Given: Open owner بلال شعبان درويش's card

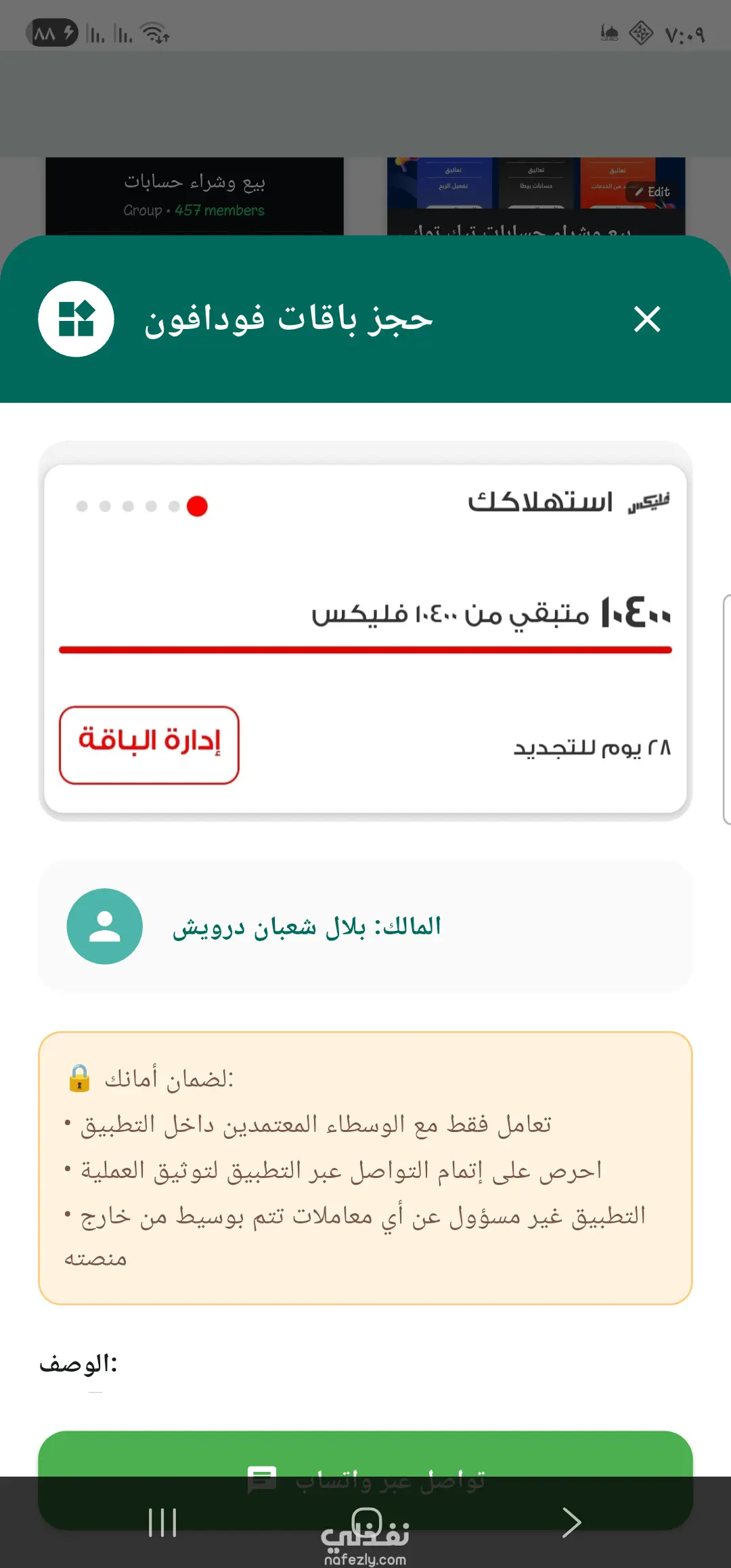Looking at the screenshot, I should (365, 926).
